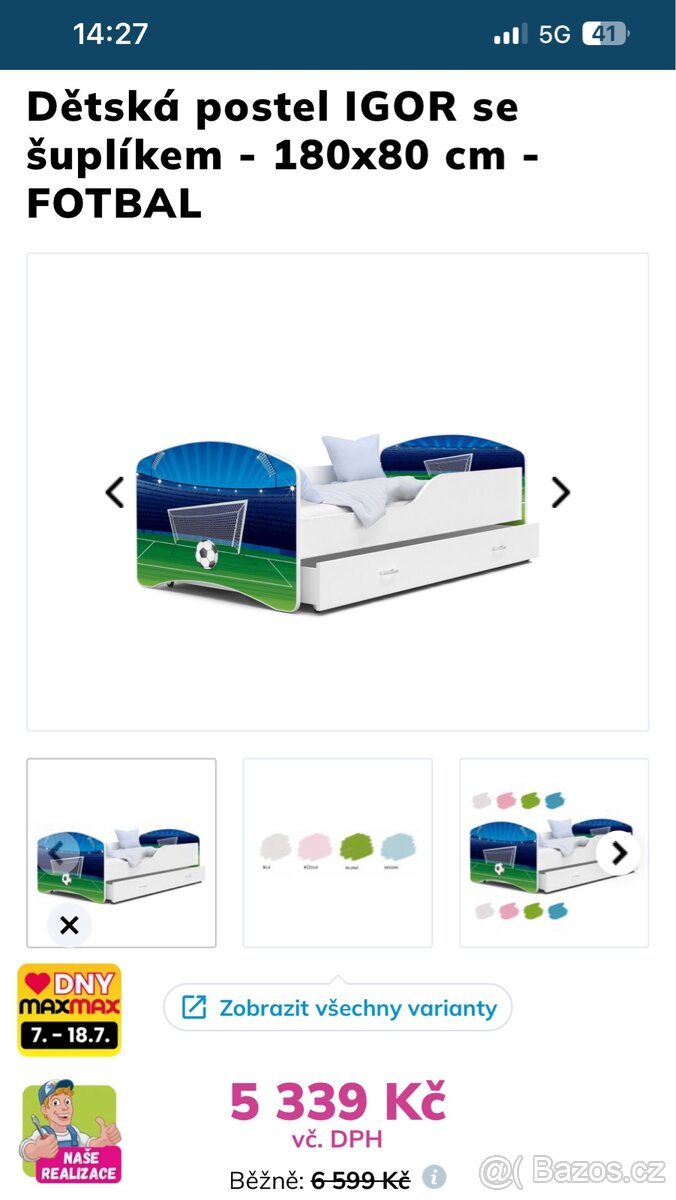Select the color swatches thumbnail

click(337, 852)
